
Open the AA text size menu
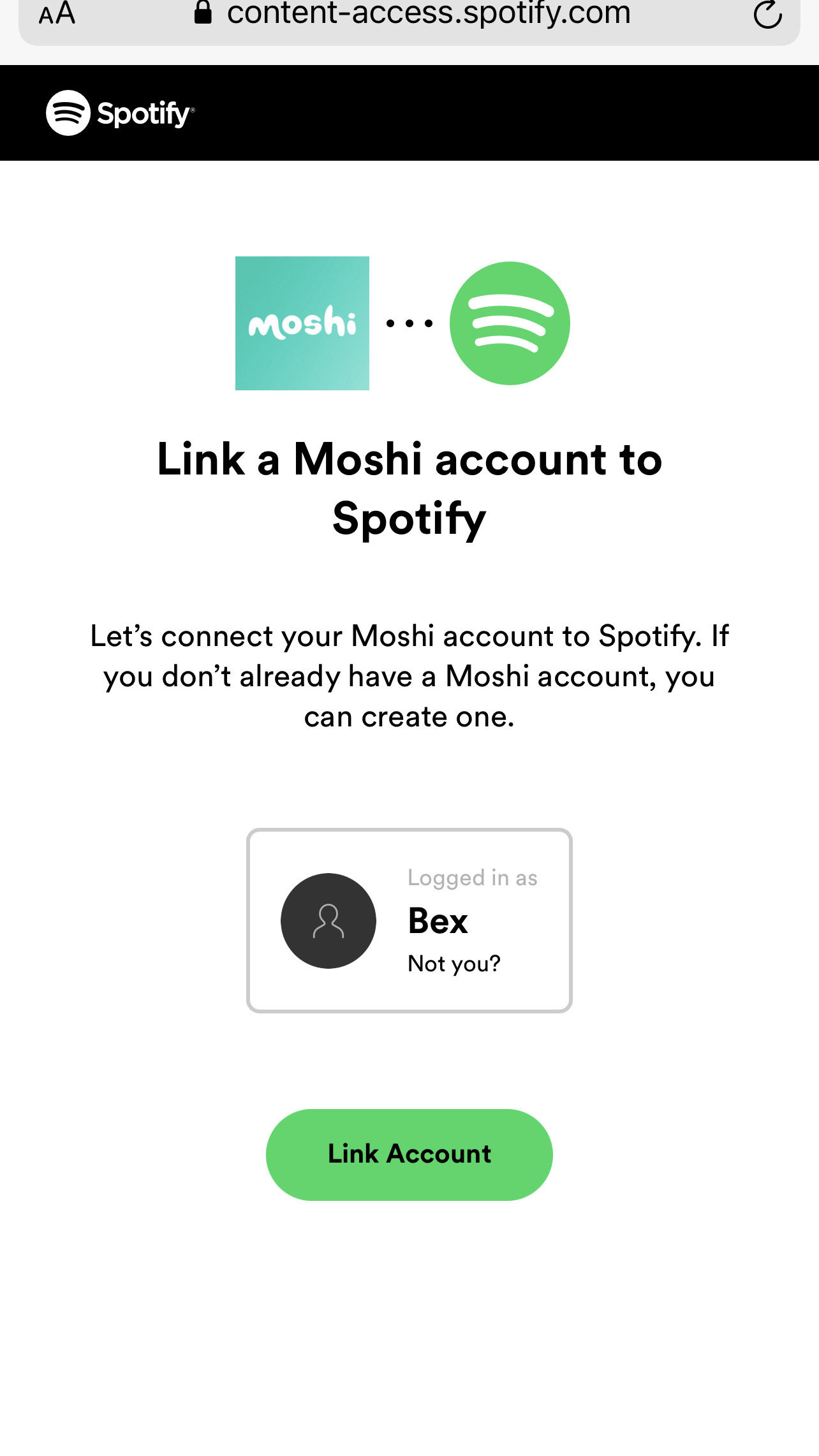57,14
